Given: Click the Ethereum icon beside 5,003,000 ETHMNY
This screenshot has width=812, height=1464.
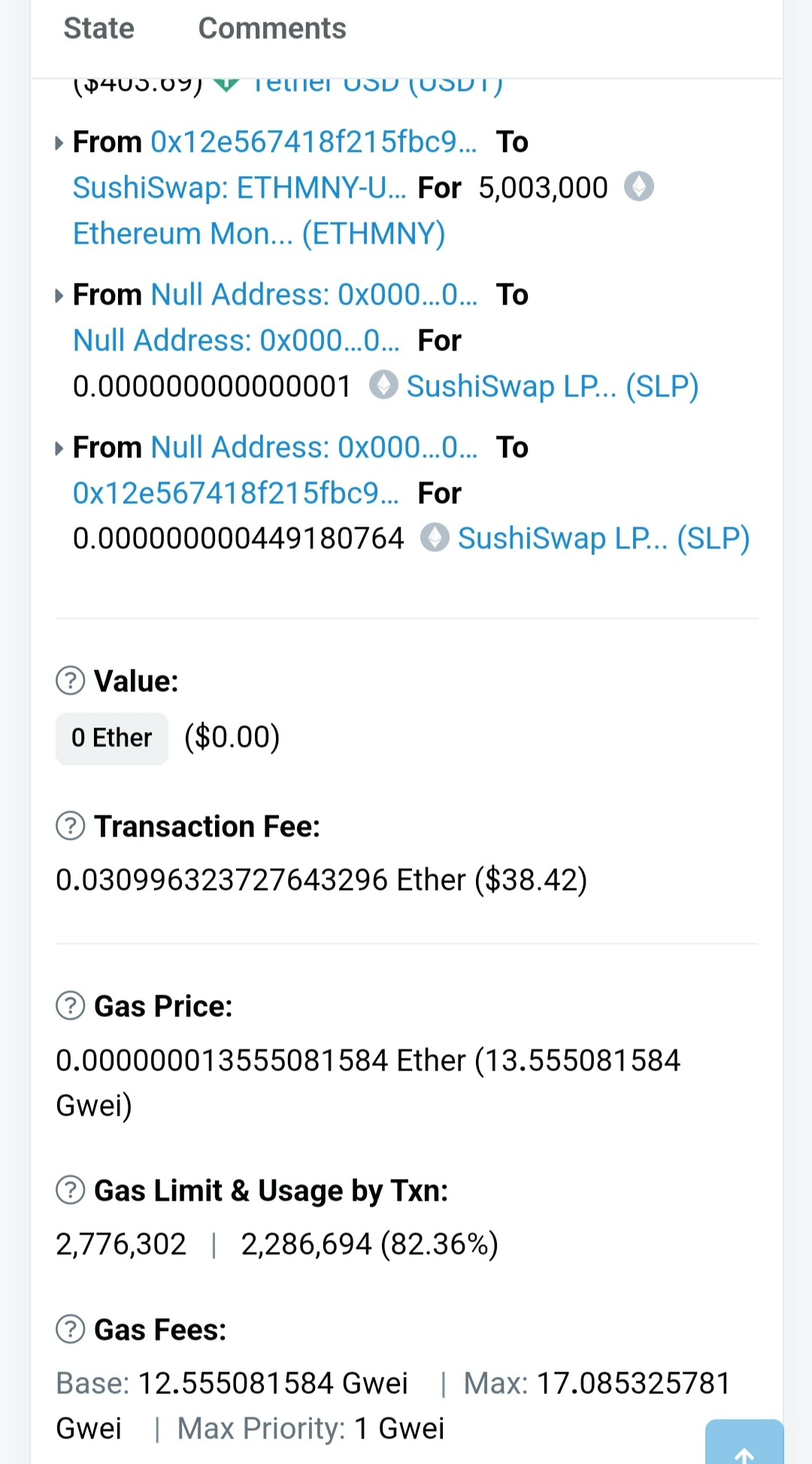Looking at the screenshot, I should coord(640,187).
